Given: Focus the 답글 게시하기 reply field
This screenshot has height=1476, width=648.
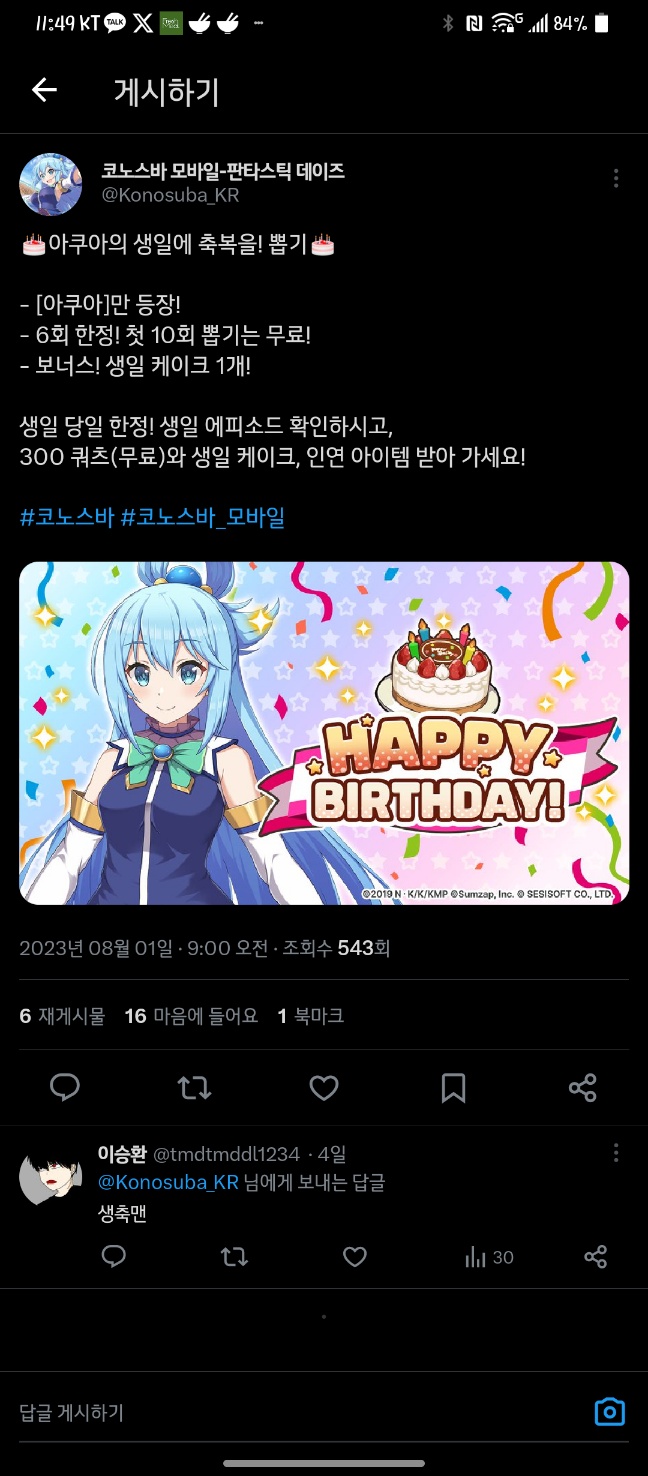Looking at the screenshot, I should click(x=290, y=1412).
